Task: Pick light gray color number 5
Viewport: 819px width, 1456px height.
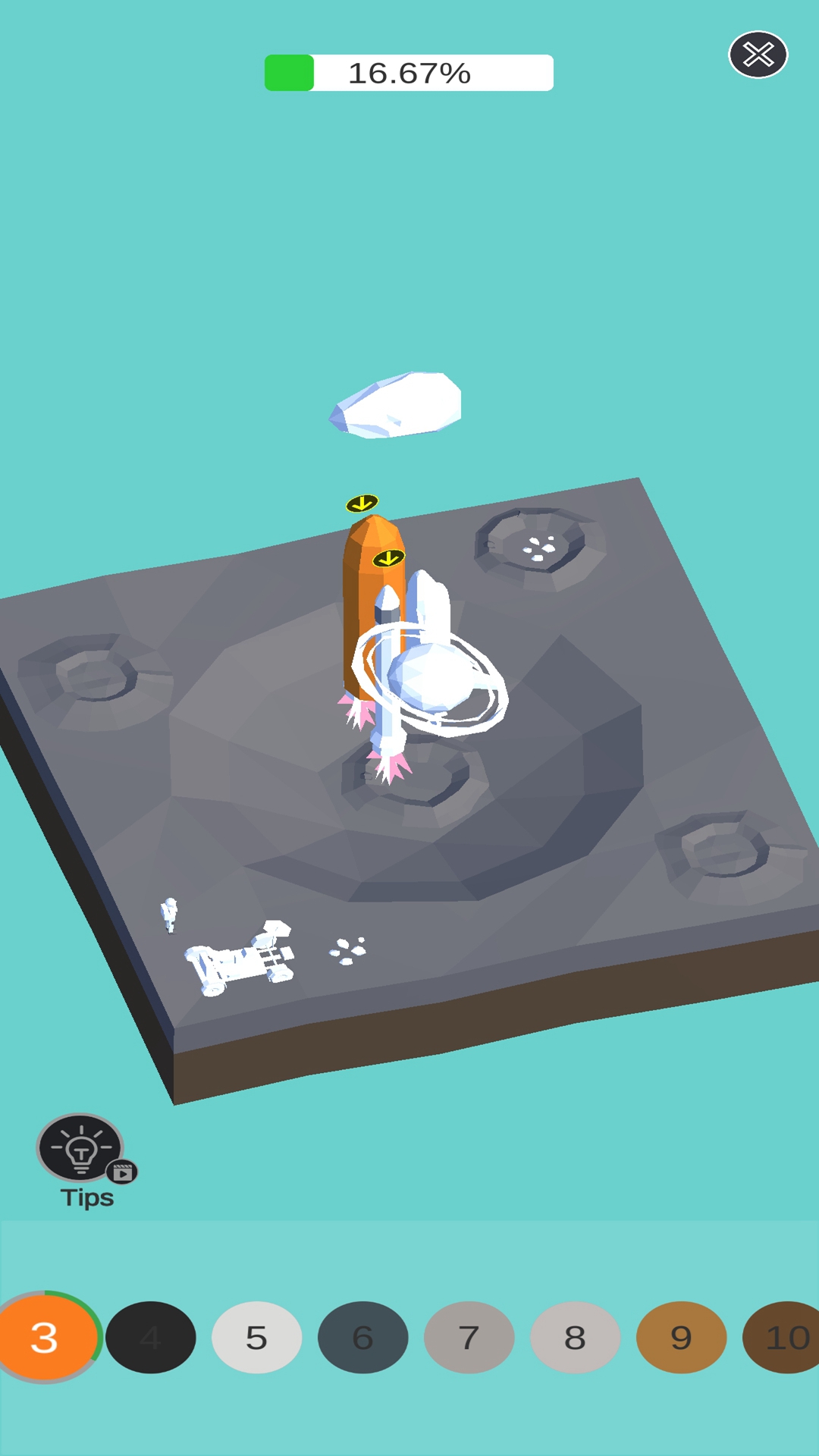Action: [256, 1337]
